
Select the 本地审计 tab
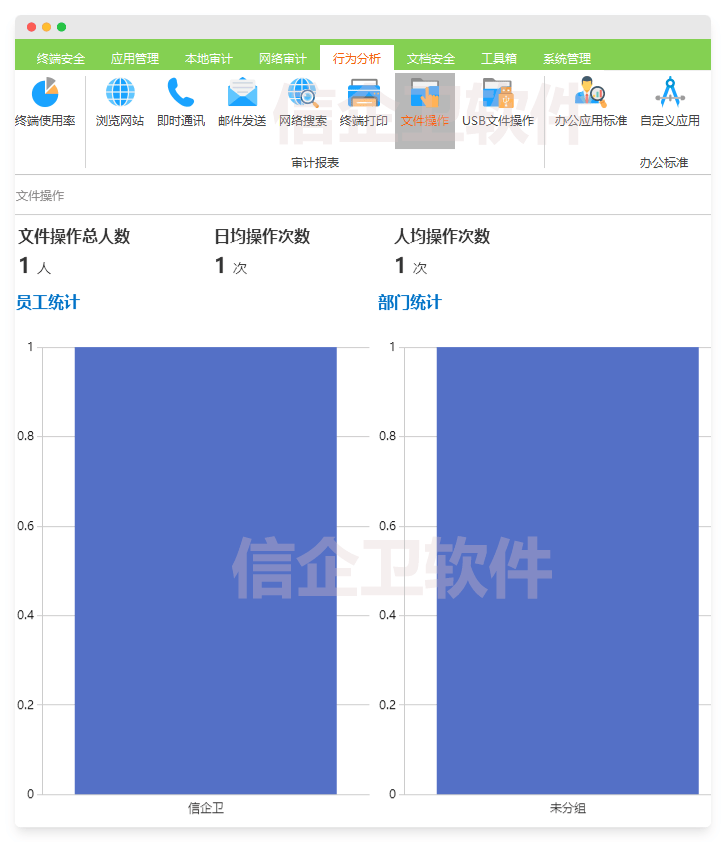point(209,58)
